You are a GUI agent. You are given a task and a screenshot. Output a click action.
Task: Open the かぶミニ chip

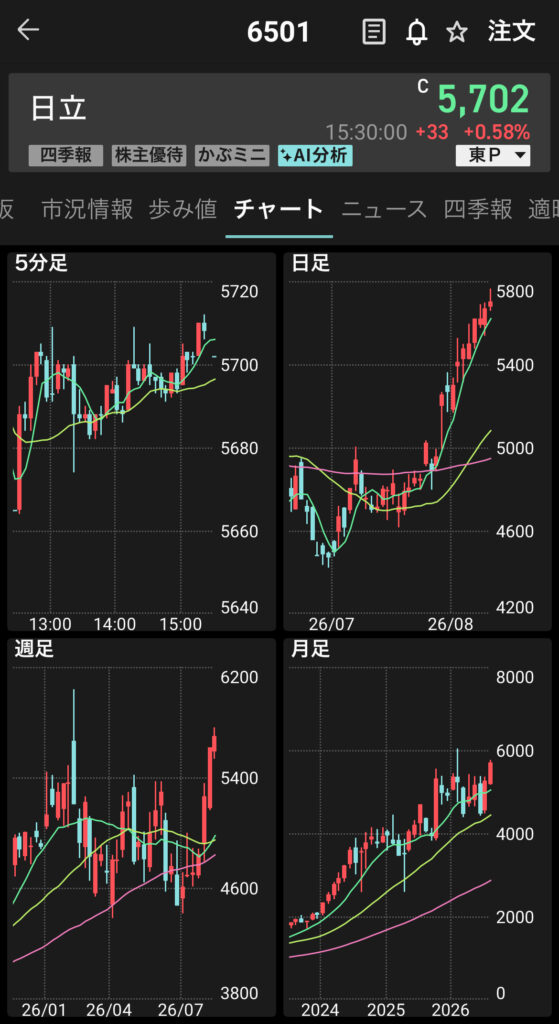(x=232, y=155)
